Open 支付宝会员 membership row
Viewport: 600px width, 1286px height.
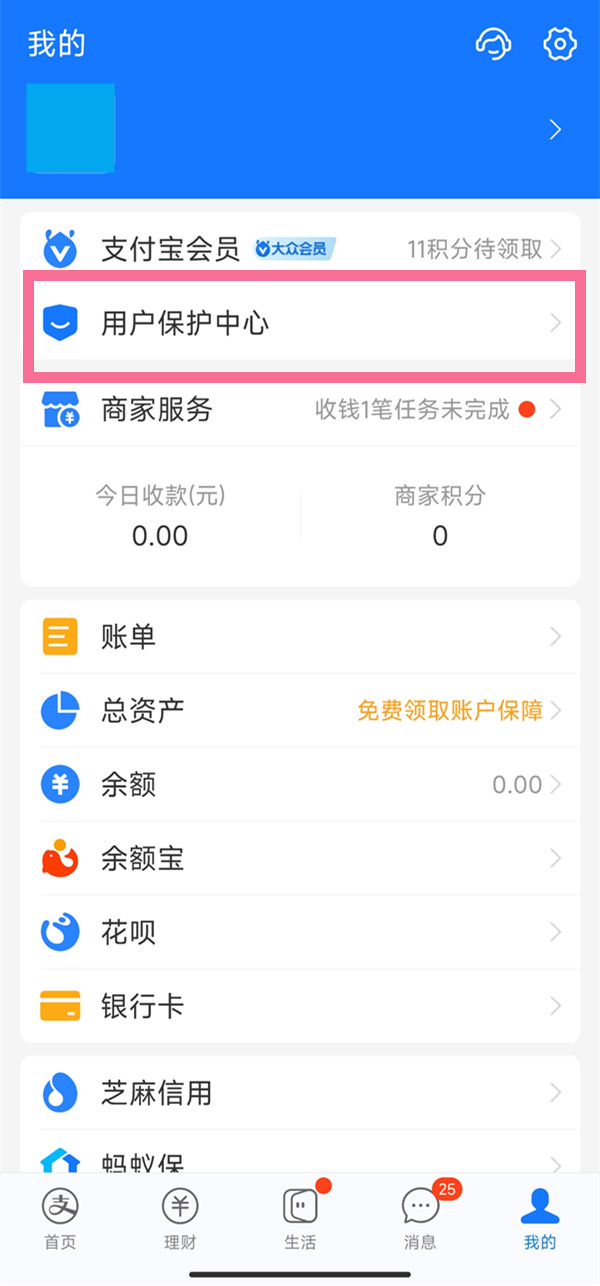click(300, 248)
